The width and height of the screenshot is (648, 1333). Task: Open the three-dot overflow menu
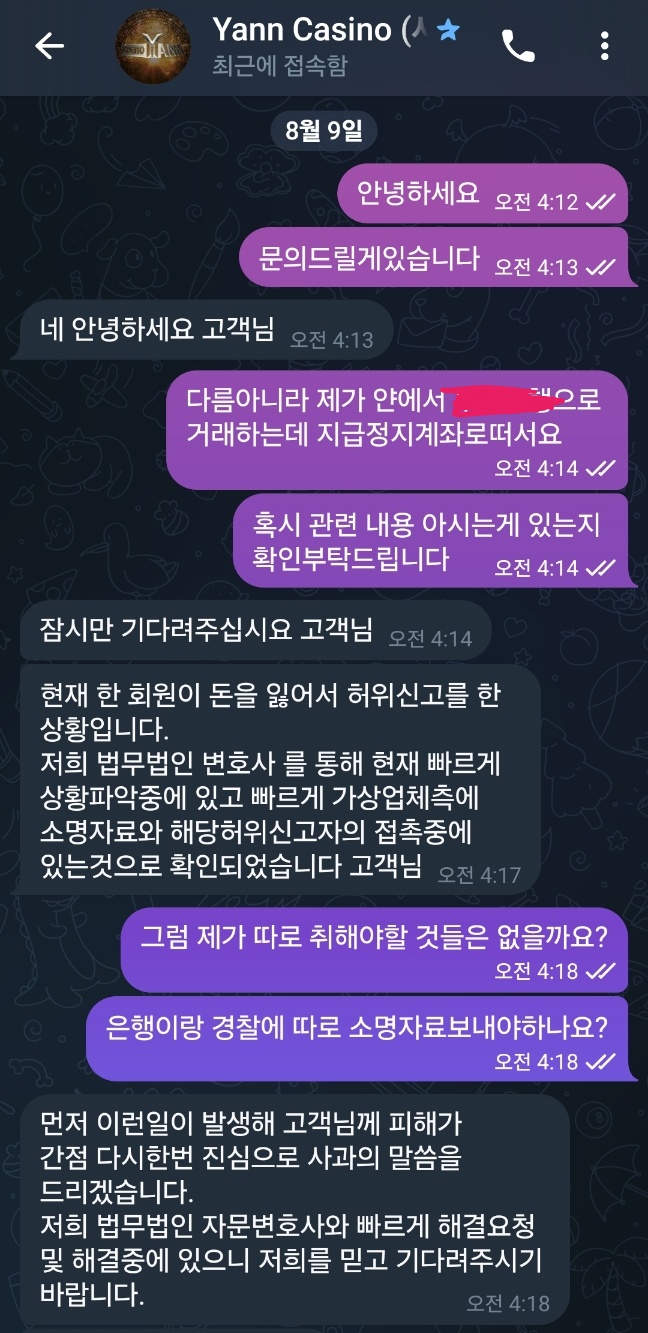[604, 46]
